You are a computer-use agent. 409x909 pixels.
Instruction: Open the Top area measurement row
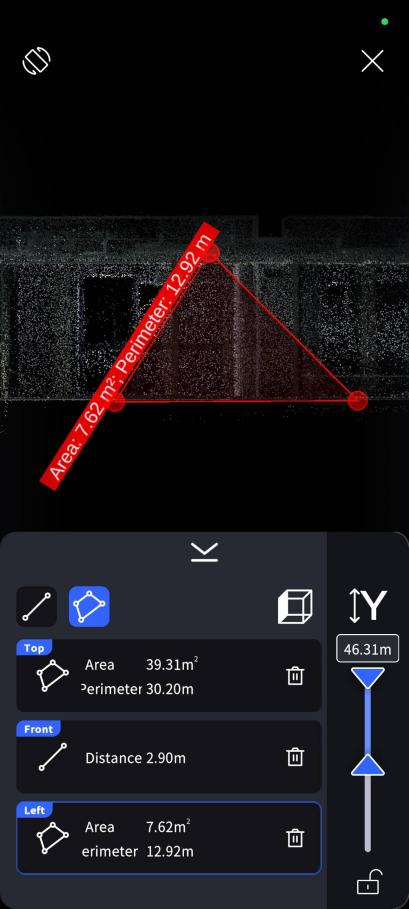pyautogui.click(x=169, y=675)
